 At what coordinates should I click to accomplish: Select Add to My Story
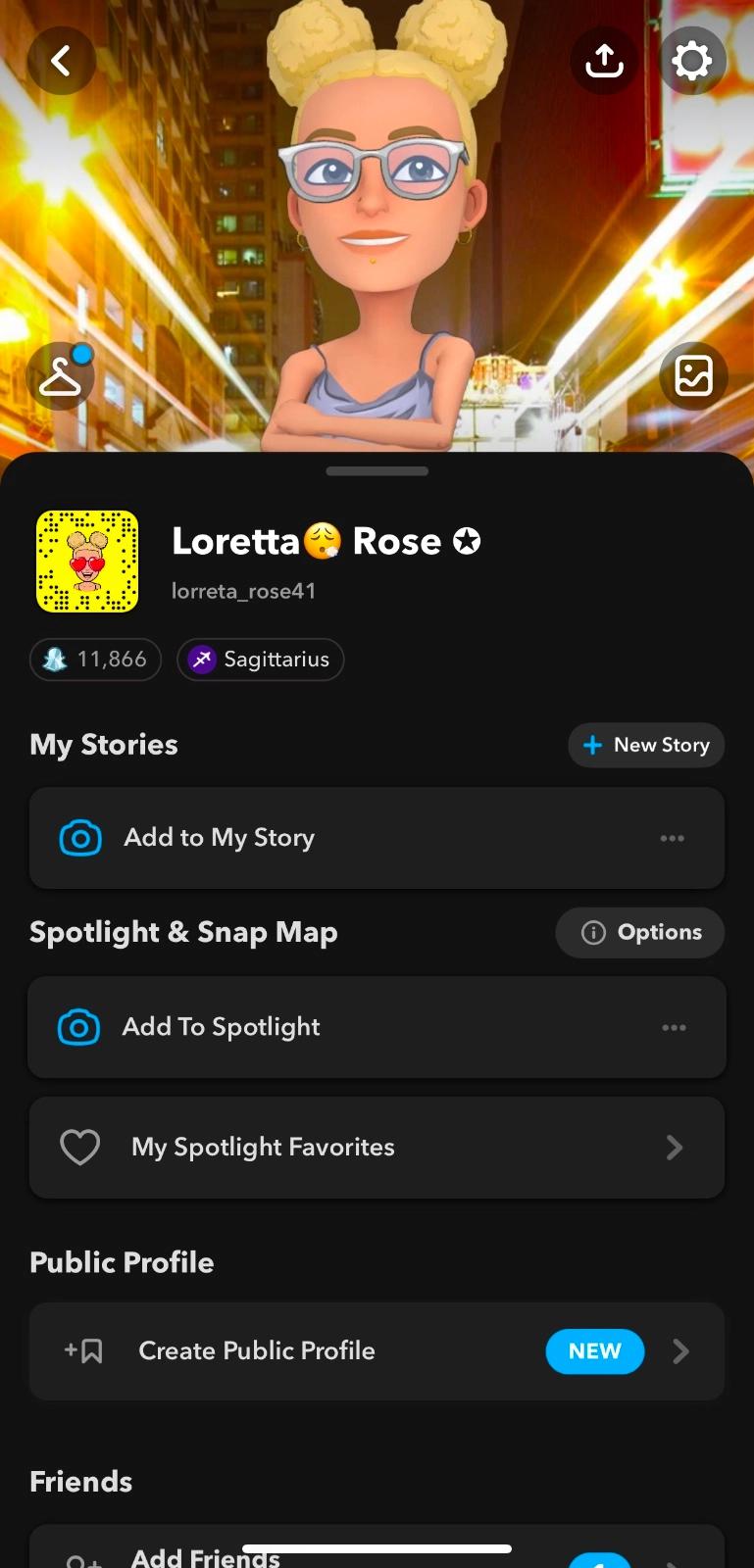tap(219, 838)
